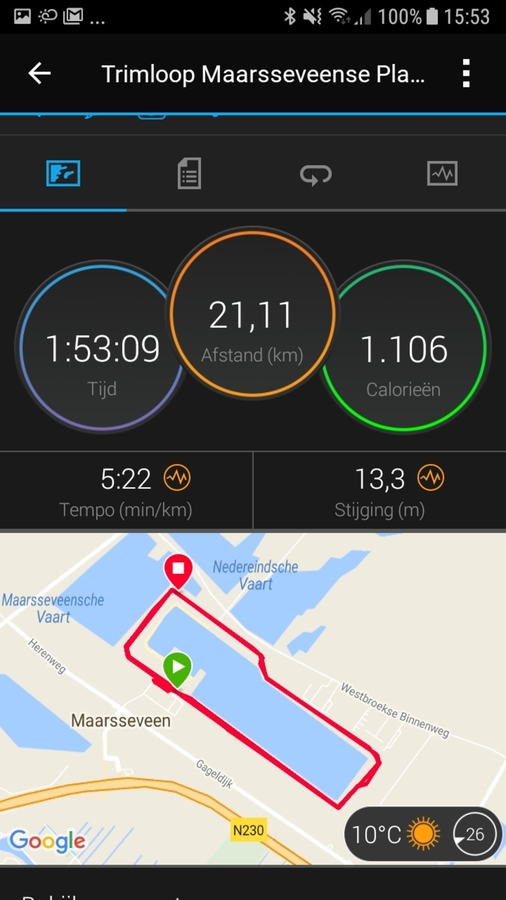Open the pace chart icon beside 5:22
This screenshot has width=506, height=900.
tap(177, 478)
